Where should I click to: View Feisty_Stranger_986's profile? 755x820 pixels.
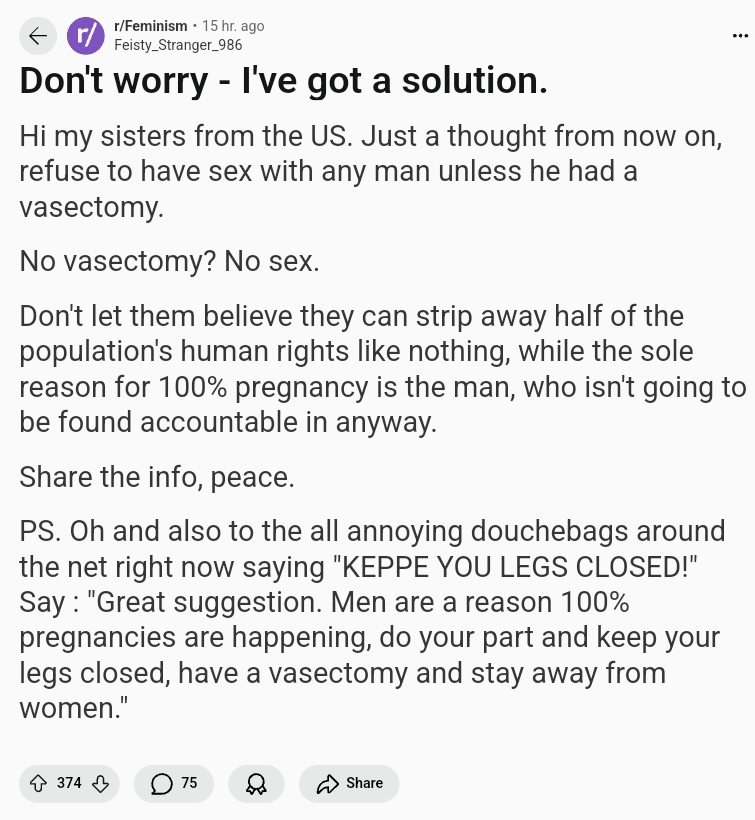(x=178, y=45)
